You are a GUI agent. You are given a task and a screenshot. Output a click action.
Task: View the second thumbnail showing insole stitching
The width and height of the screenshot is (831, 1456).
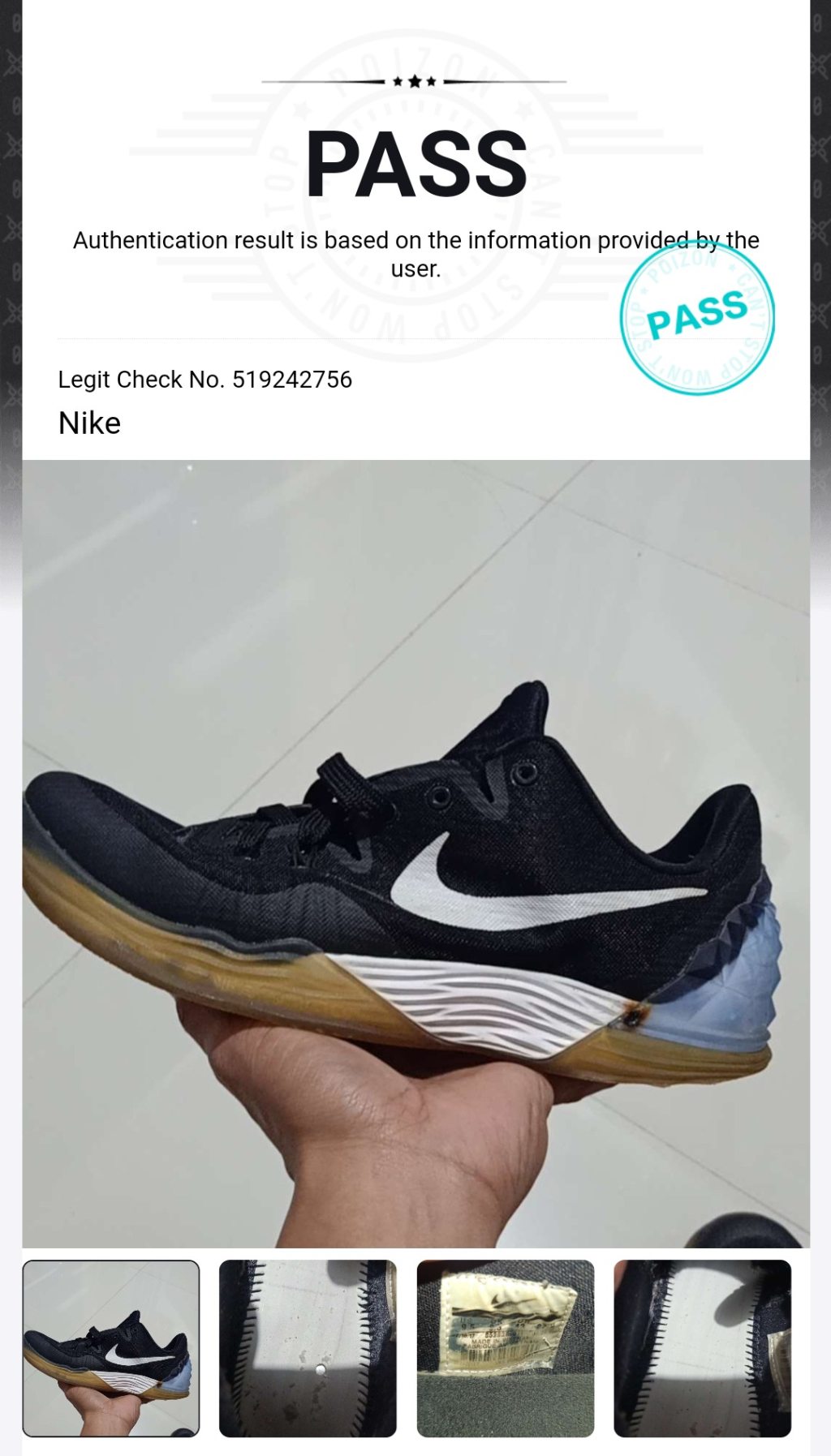pos(308,1348)
